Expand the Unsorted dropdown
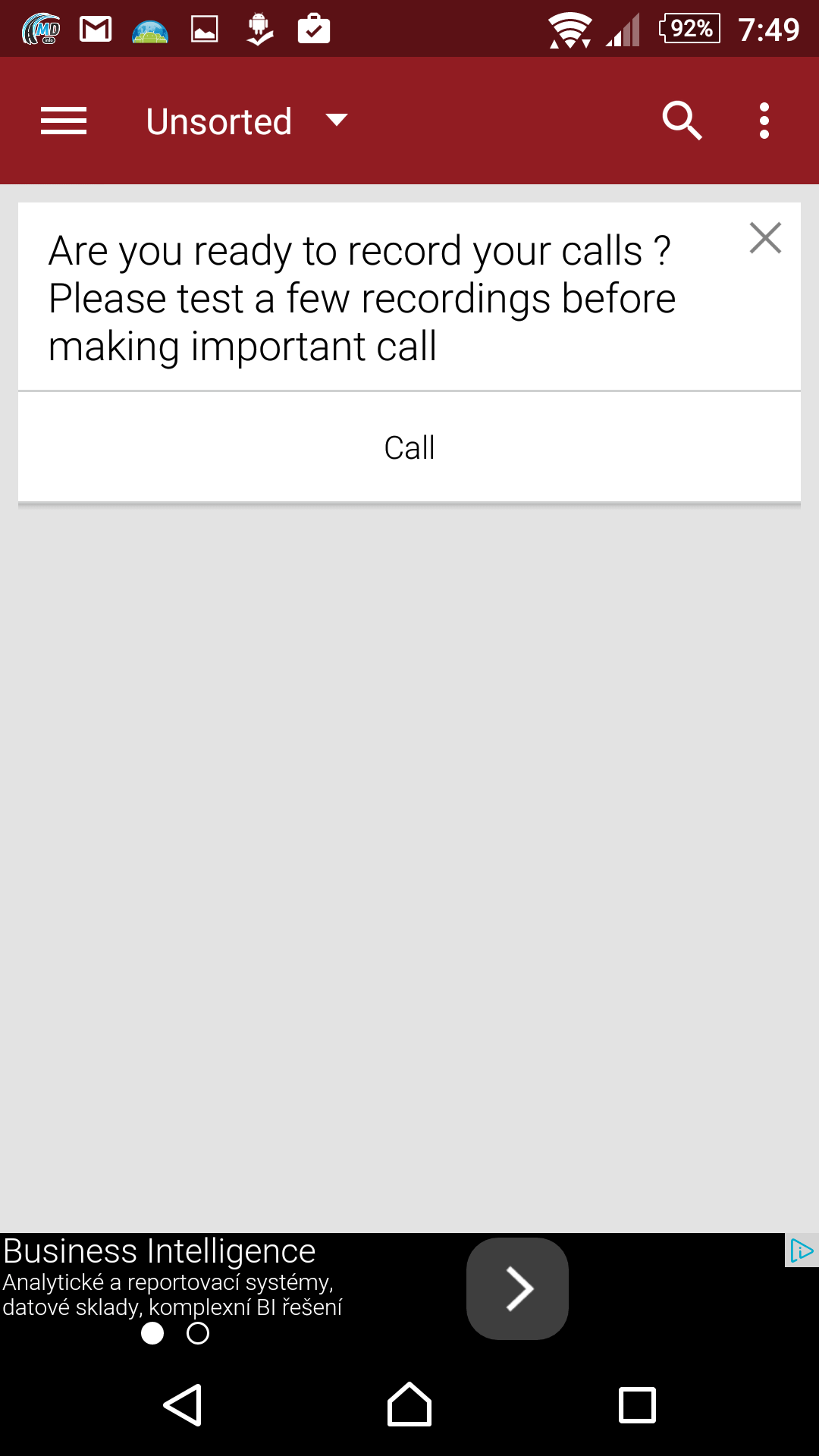The width and height of the screenshot is (819, 1456). (246, 121)
